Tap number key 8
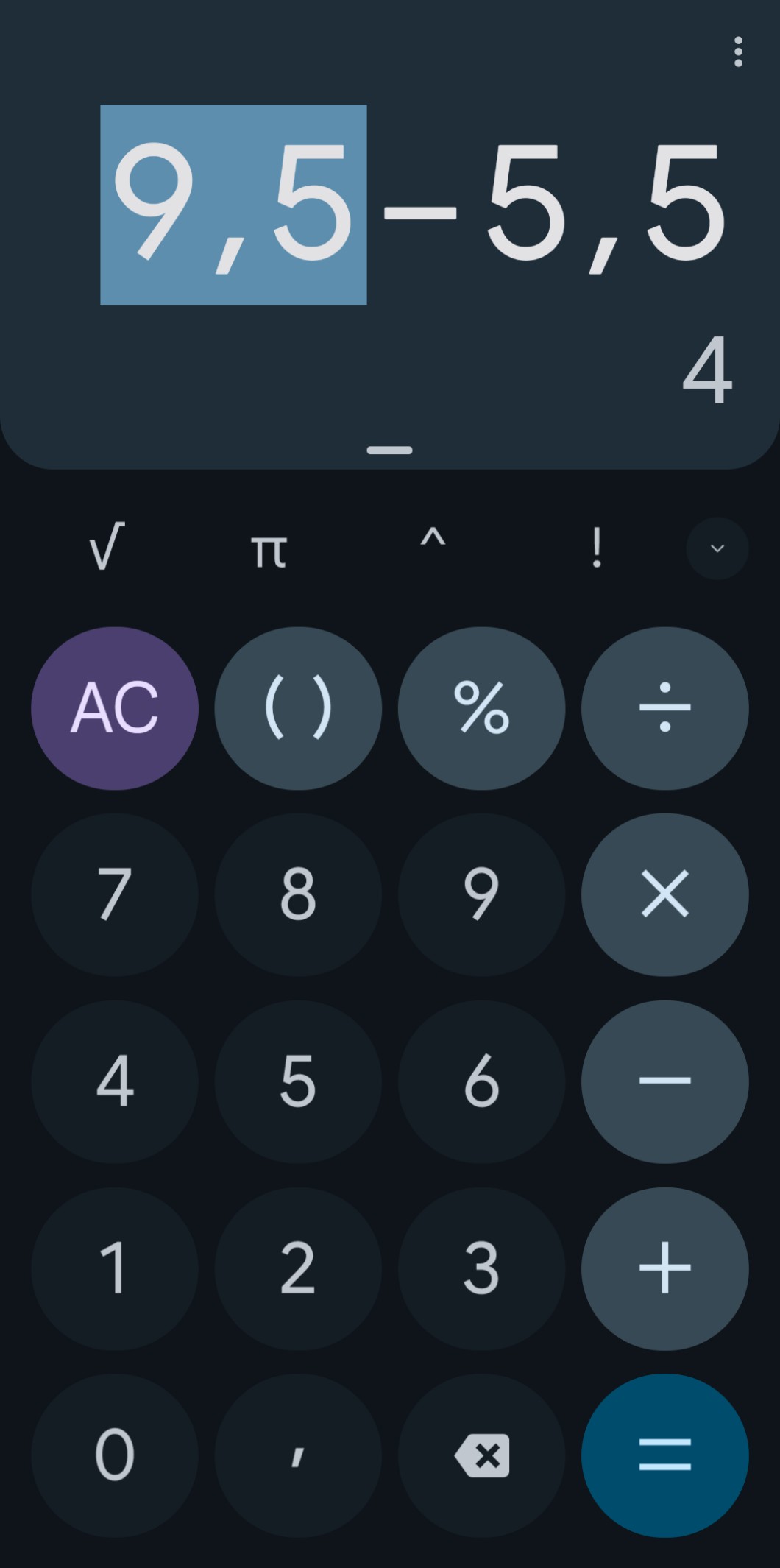 (298, 894)
